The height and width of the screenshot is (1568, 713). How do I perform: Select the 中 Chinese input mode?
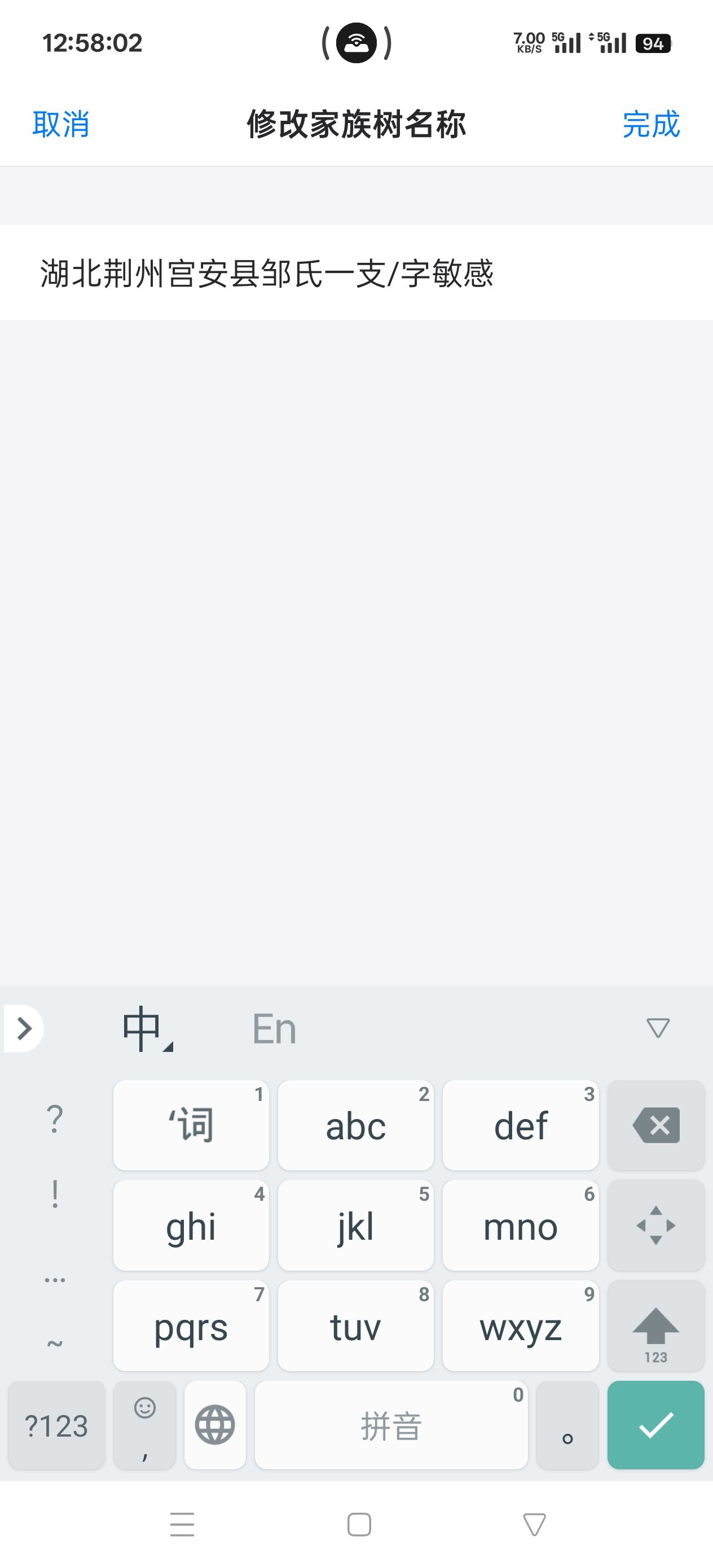click(147, 1029)
